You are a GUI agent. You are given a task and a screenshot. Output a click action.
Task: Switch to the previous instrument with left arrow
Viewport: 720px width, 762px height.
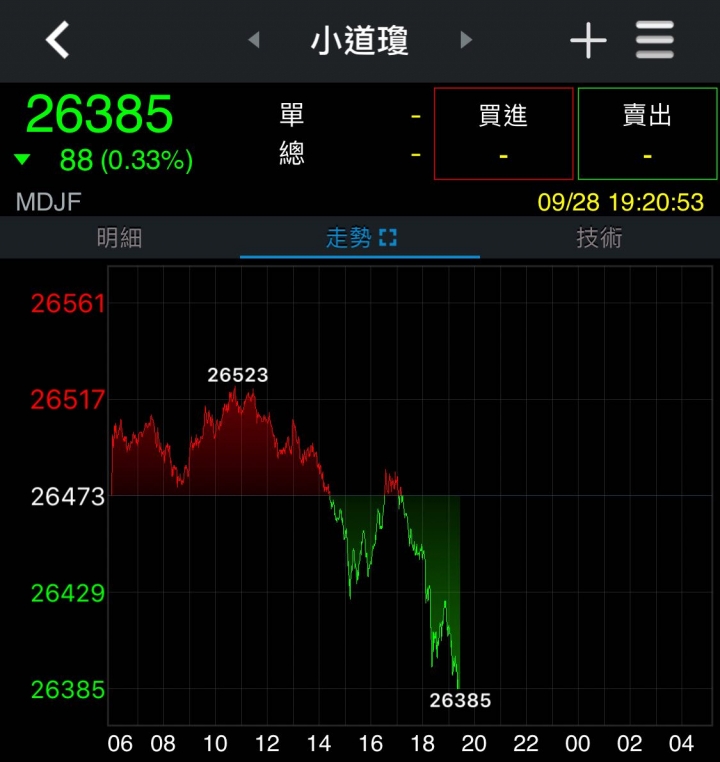tap(254, 40)
